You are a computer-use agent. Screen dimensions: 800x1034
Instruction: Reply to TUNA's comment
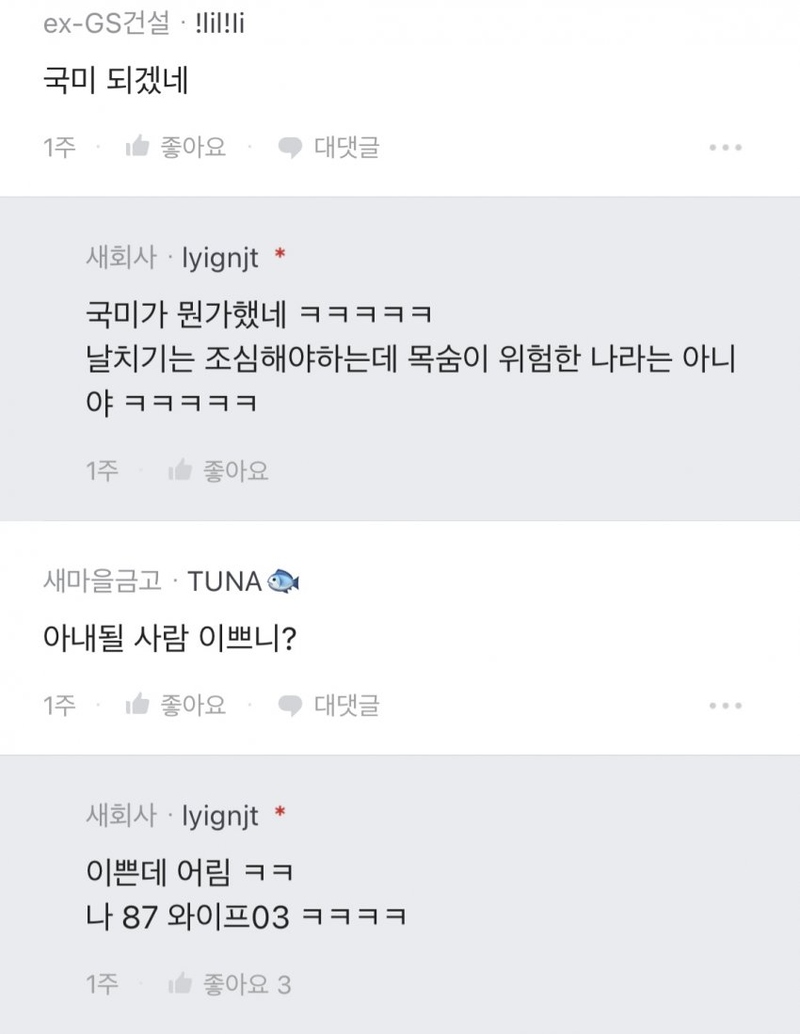pyautogui.click(x=329, y=705)
